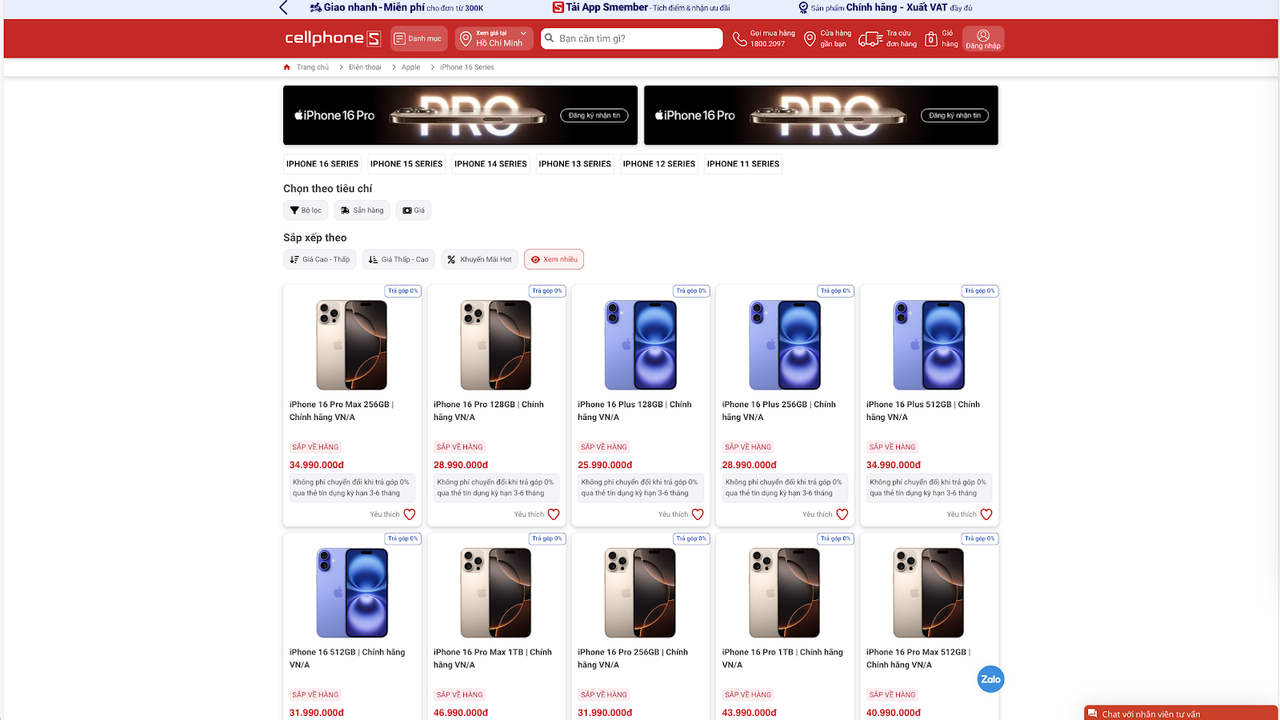
Task: Open the Zalo chat bubble
Action: (x=990, y=679)
